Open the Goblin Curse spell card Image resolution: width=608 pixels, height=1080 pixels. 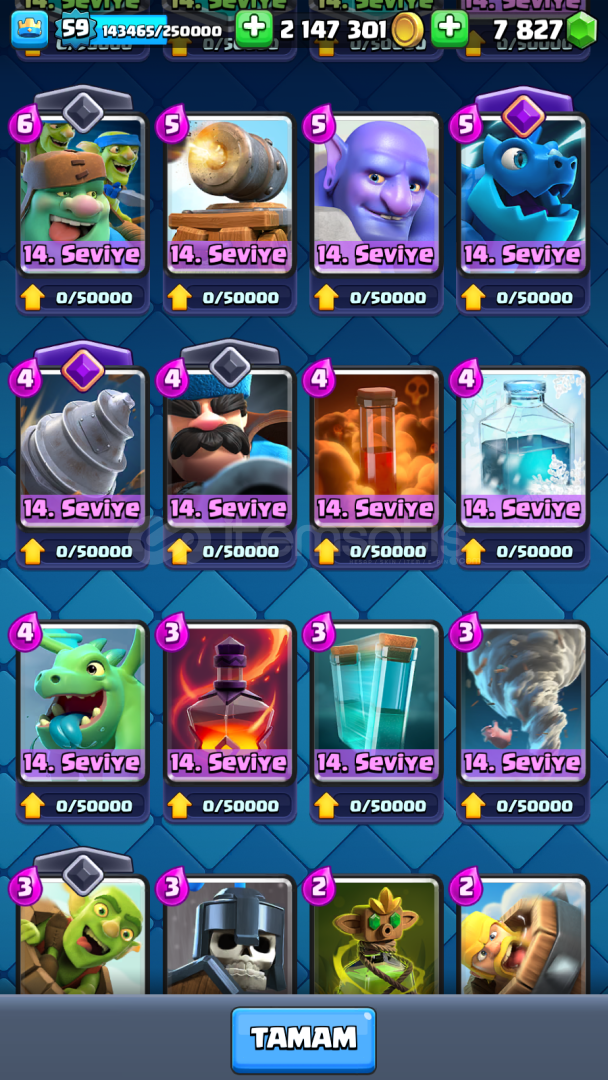pos(377,935)
